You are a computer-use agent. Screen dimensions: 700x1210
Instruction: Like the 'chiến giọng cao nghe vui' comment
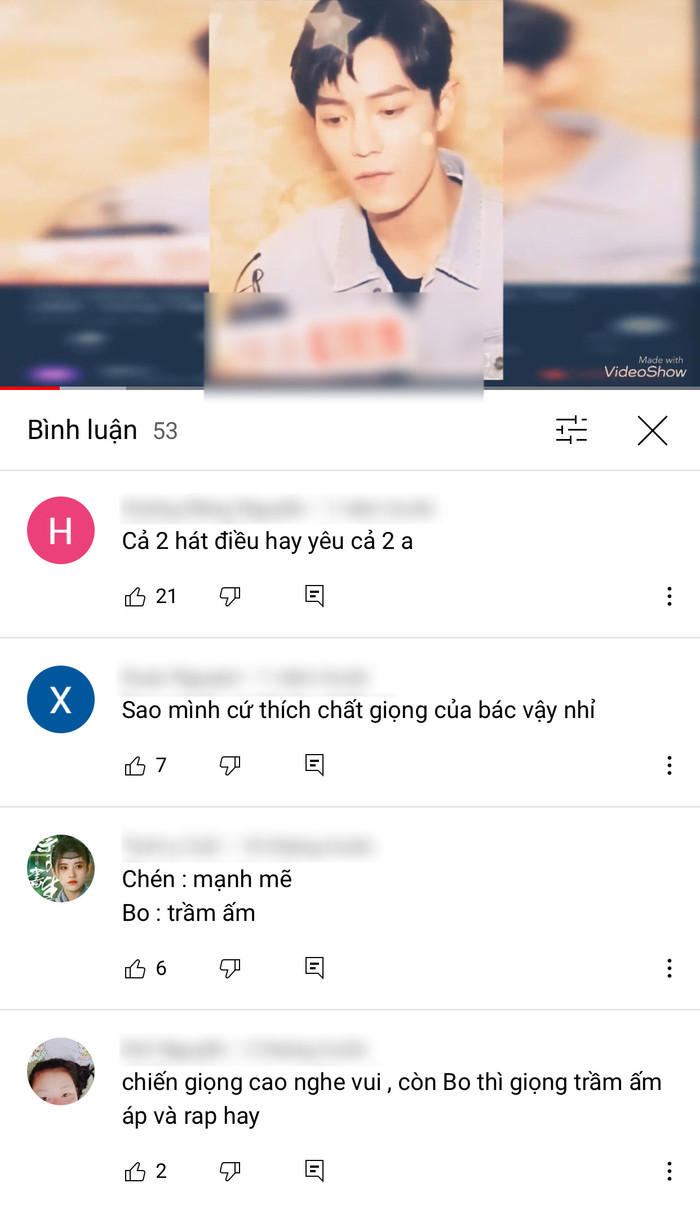(x=135, y=1171)
